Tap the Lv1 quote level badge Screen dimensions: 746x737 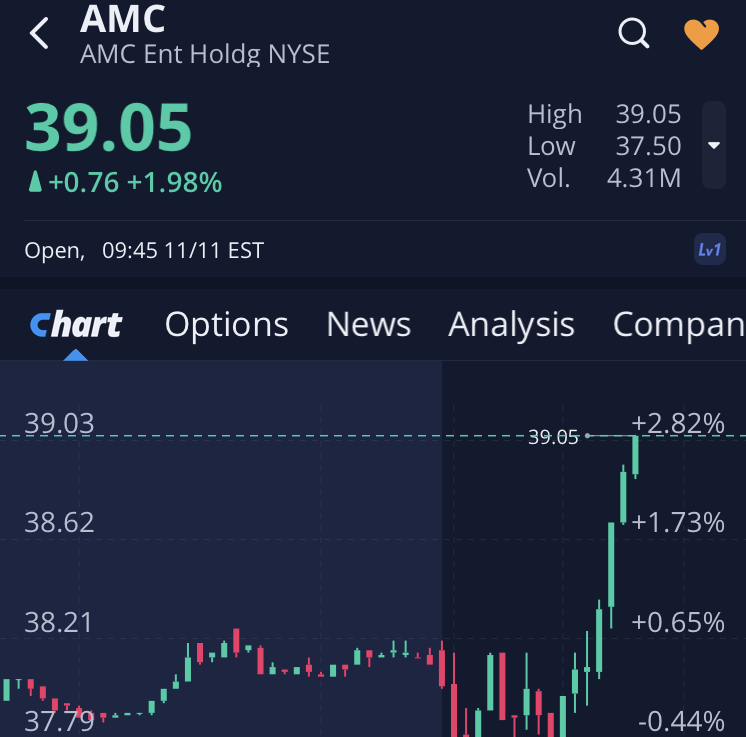[x=709, y=250]
